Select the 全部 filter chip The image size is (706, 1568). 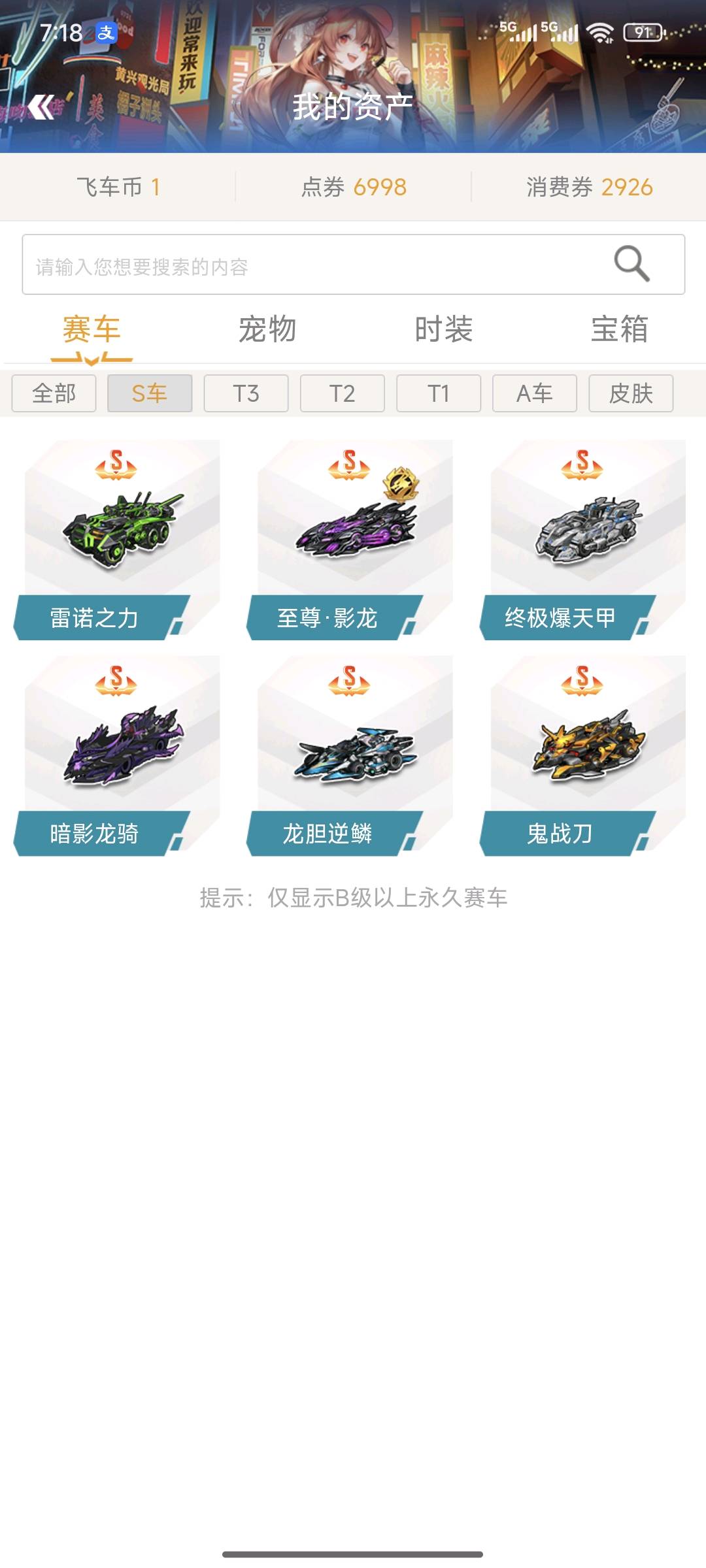[x=54, y=393]
